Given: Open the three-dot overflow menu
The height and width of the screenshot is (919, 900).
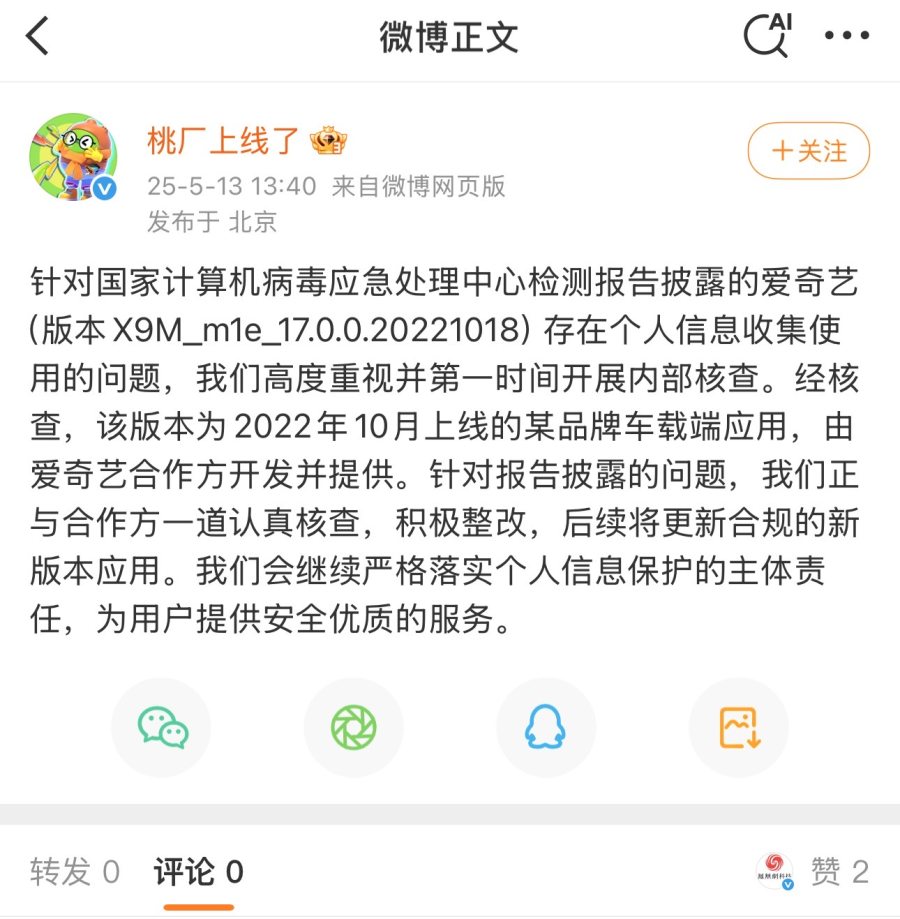Looking at the screenshot, I should 846,37.
